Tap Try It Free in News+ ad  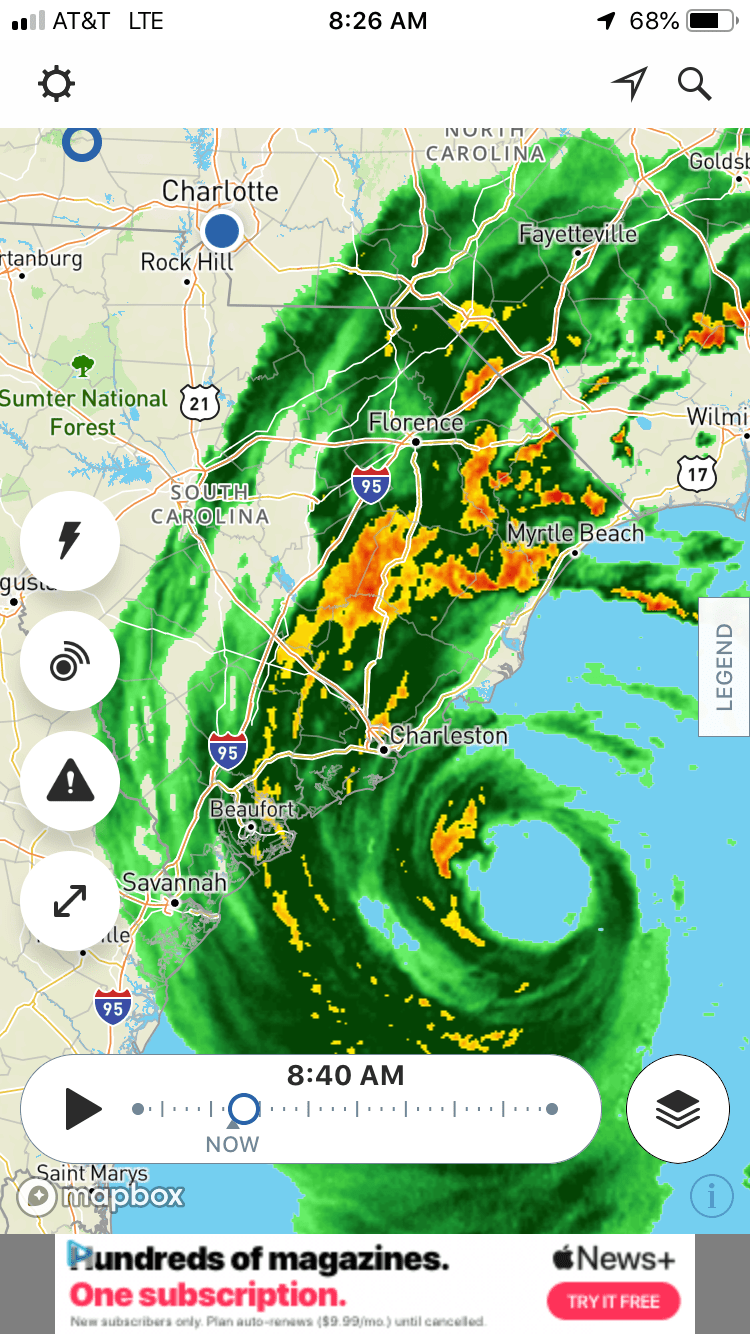613,1301
